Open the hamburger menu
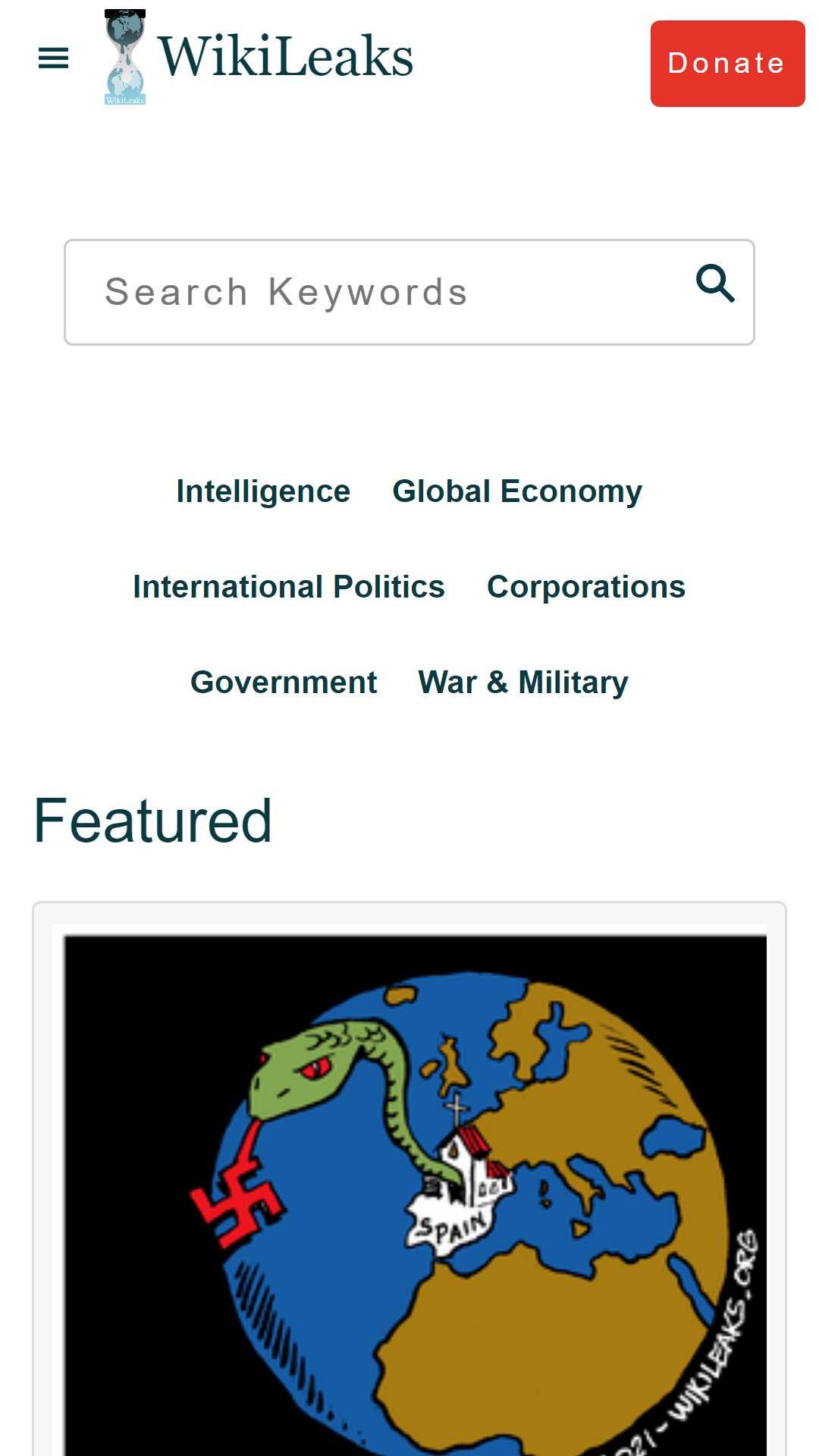Image resolution: width=819 pixels, height=1456 pixels. [x=53, y=58]
